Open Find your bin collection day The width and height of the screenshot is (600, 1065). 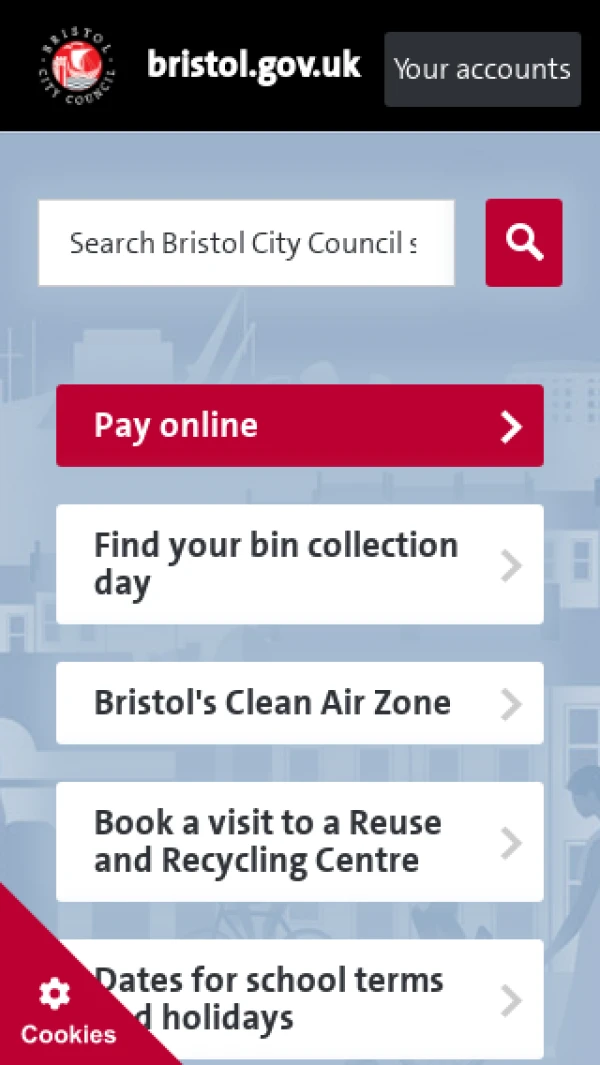point(300,564)
